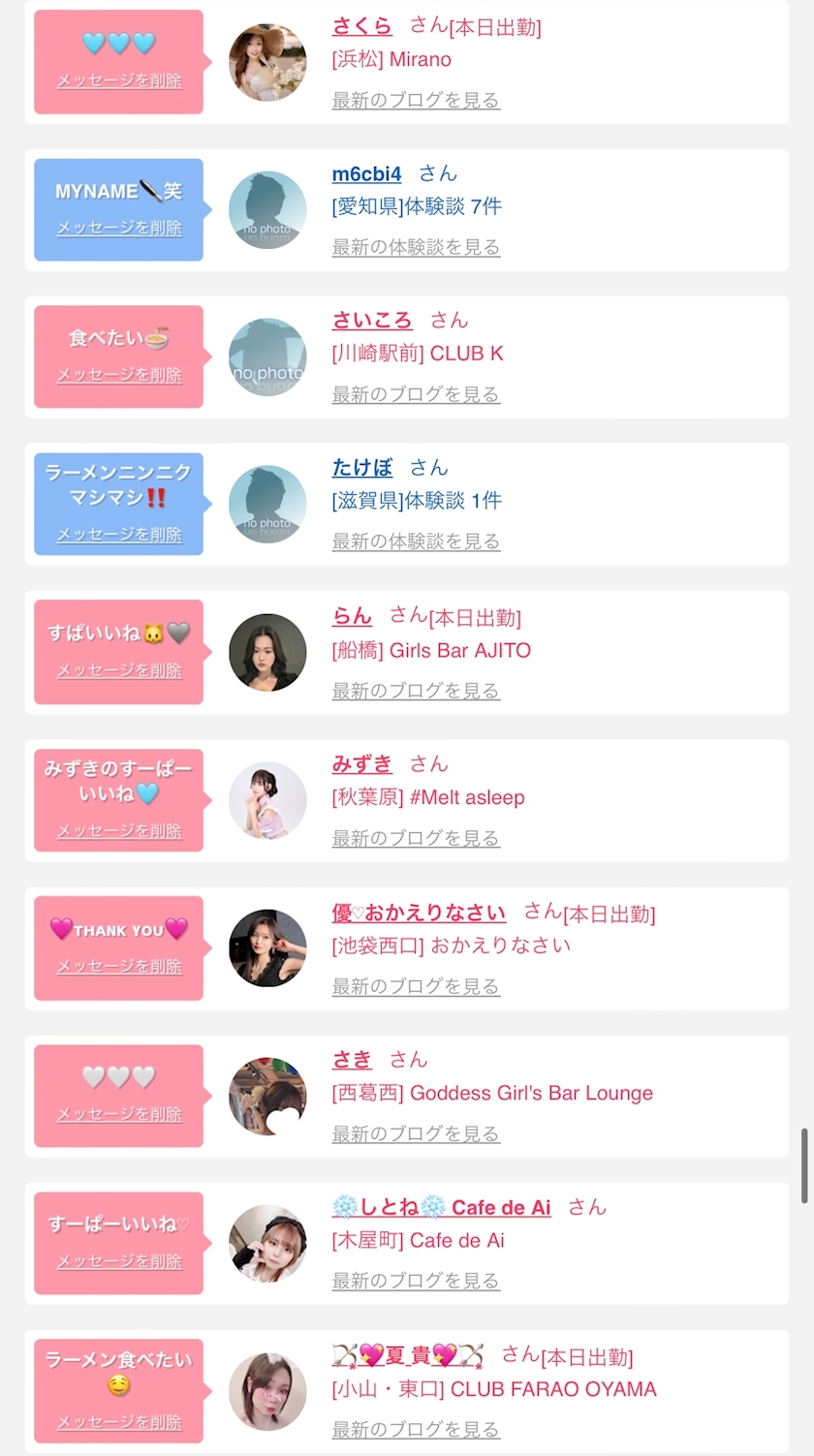View m6cbi4's latest 体験談
The height and width of the screenshot is (1456, 814).
(416, 247)
